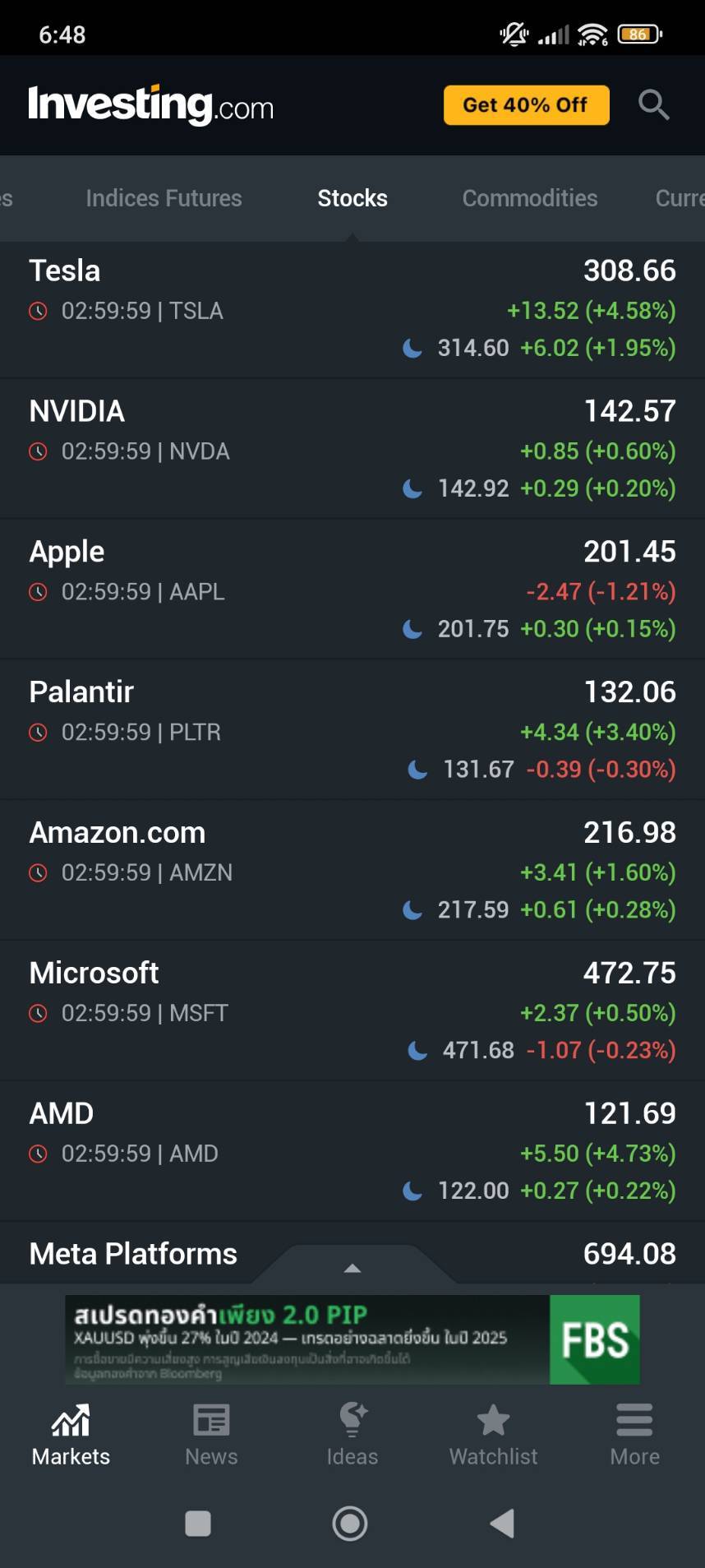View AMD stock details
Screen dimensions: 705x1568
(x=352, y=1152)
